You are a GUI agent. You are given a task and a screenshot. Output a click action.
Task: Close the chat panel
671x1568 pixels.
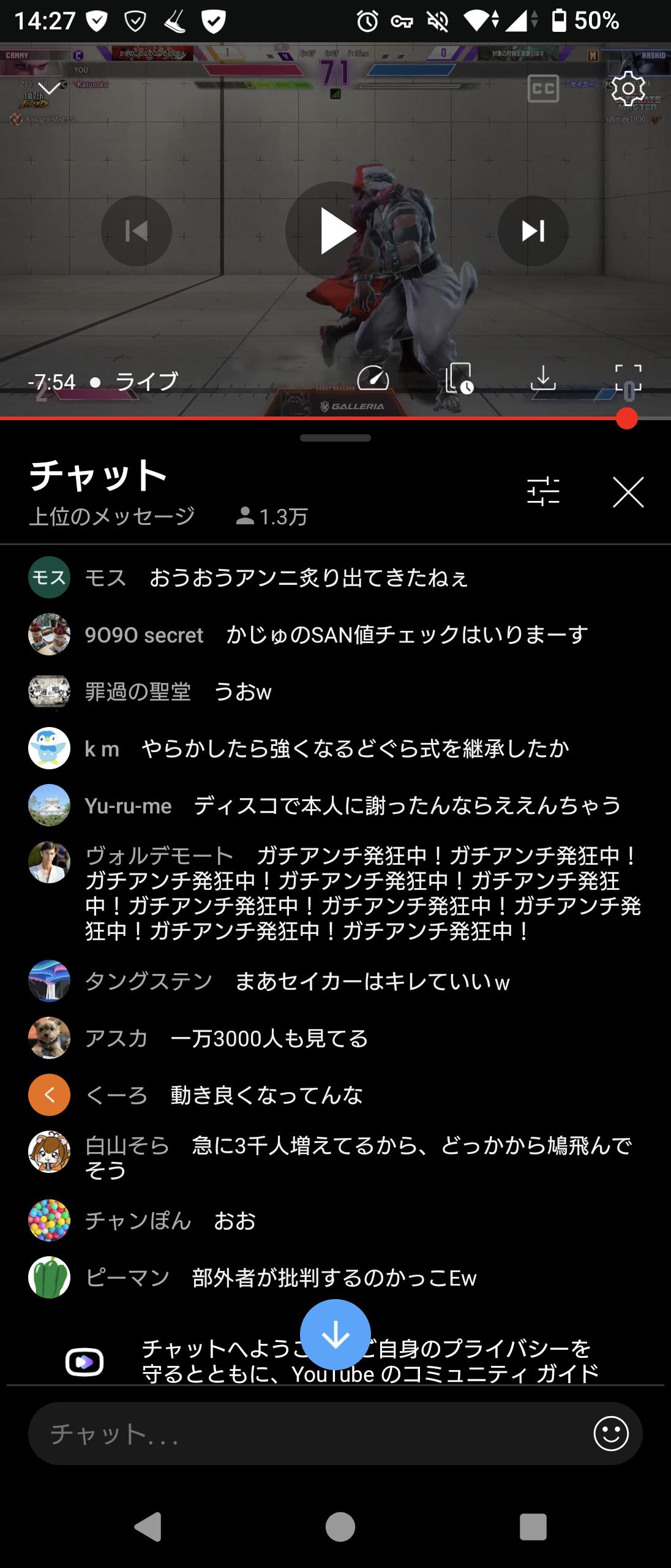[628, 492]
